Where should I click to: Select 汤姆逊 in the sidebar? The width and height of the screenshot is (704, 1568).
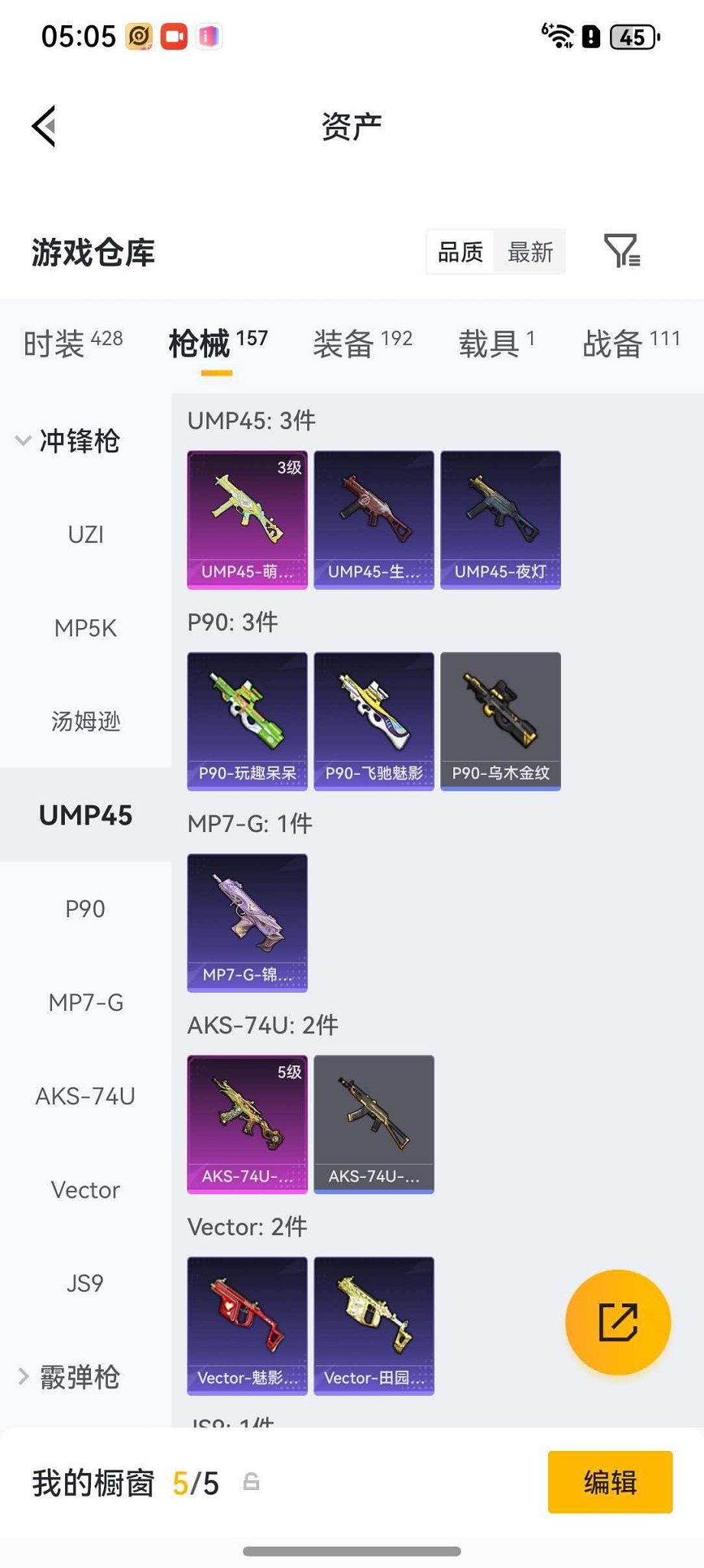[85, 721]
